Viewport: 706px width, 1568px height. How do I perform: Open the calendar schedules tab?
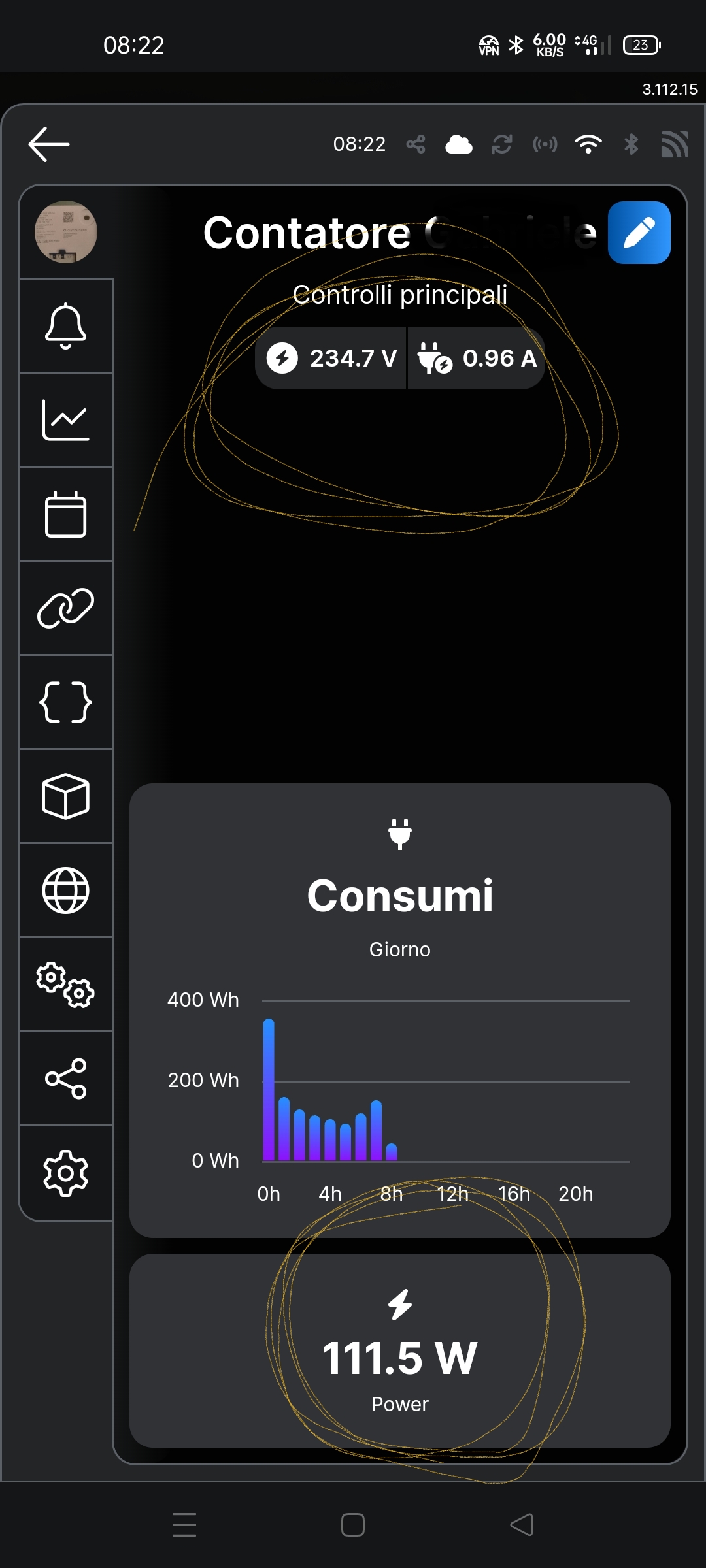(x=65, y=514)
